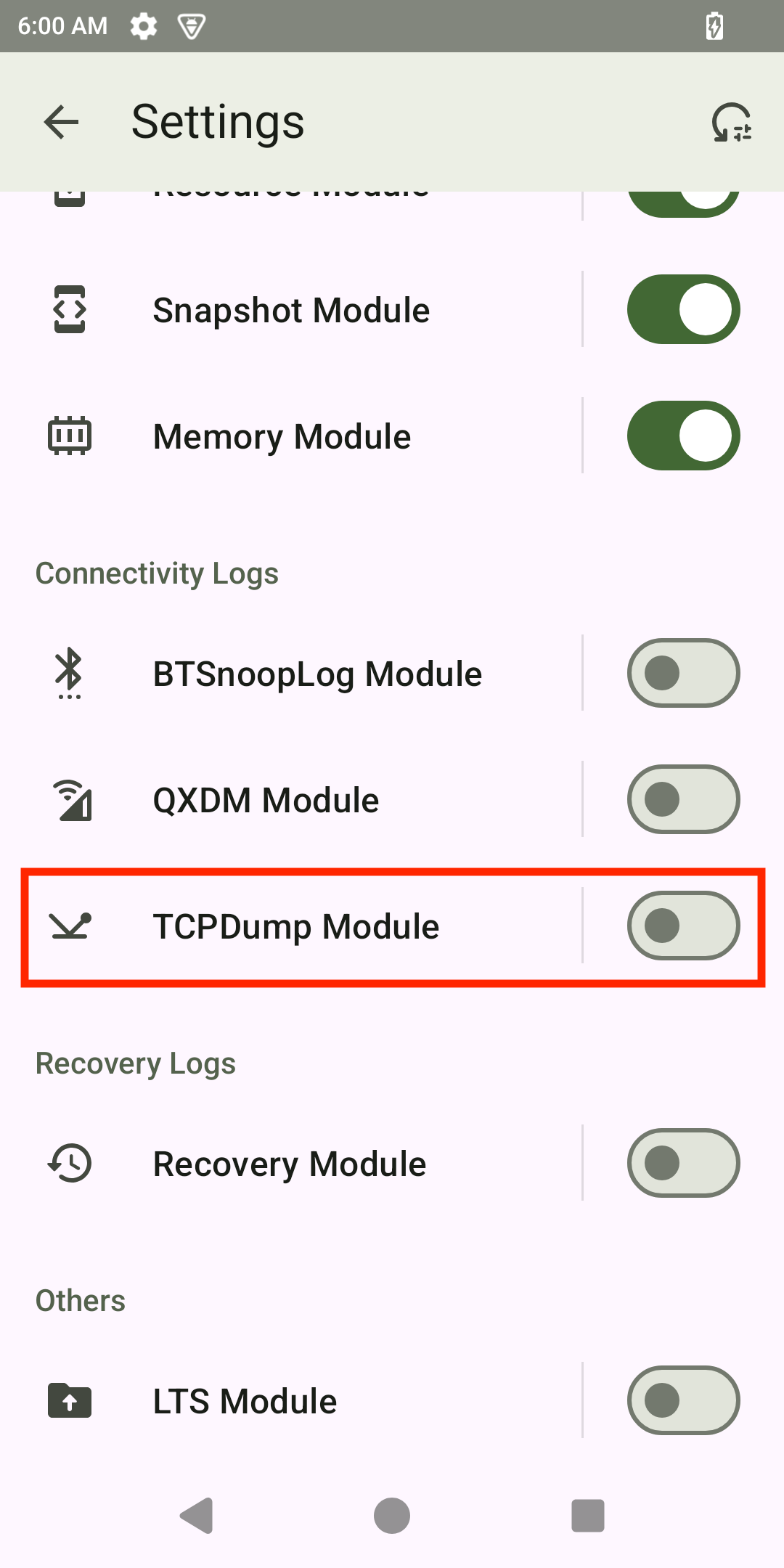Tap the system home button
This screenshot has width=784, height=1568.
click(392, 1516)
